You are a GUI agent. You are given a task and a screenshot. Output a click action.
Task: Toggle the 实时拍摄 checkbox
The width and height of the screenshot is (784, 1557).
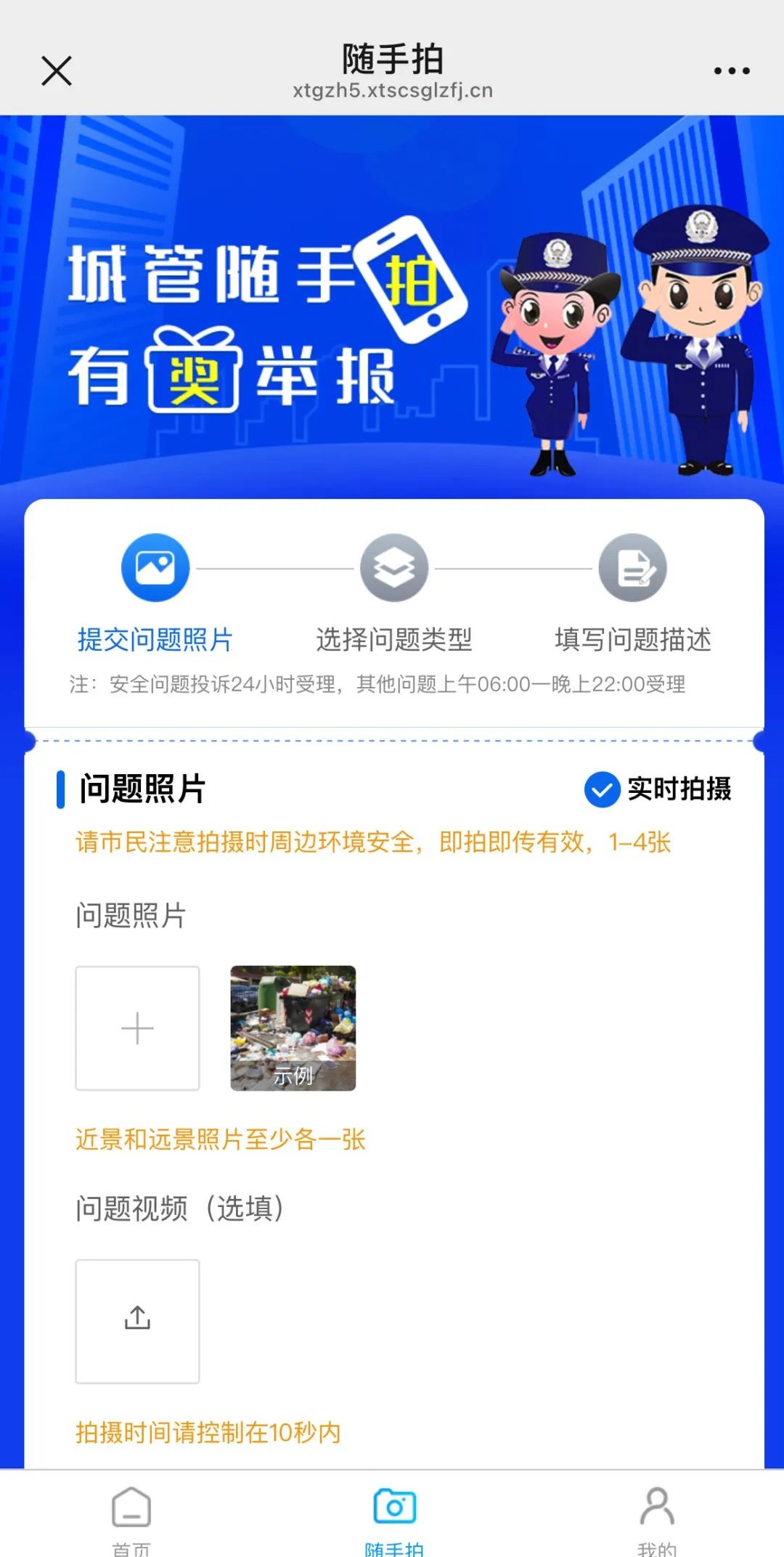[602, 789]
